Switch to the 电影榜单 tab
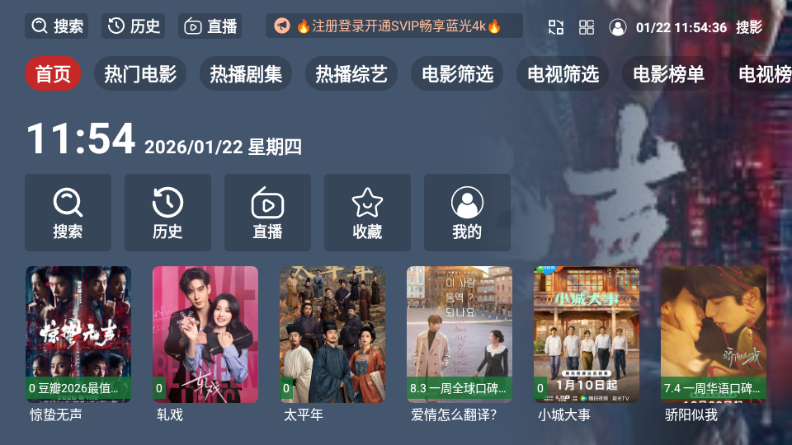Image resolution: width=792 pixels, height=445 pixels. [669, 73]
